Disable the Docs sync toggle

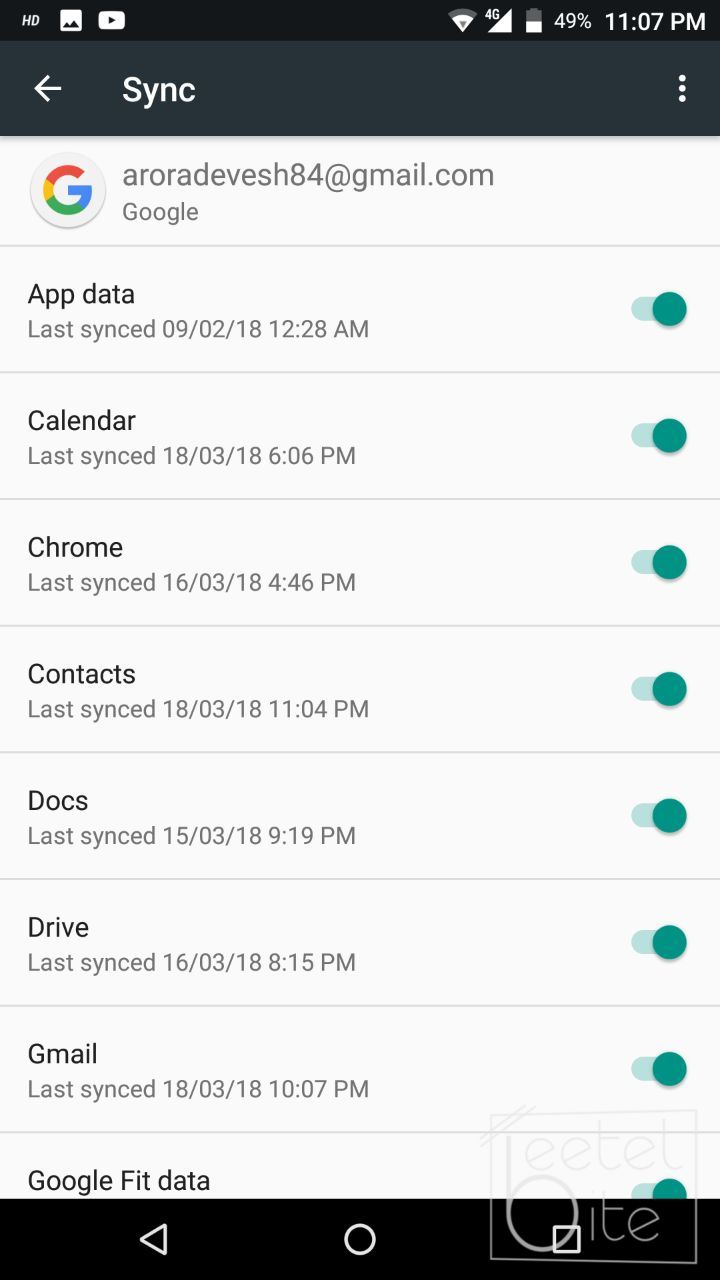[659, 816]
